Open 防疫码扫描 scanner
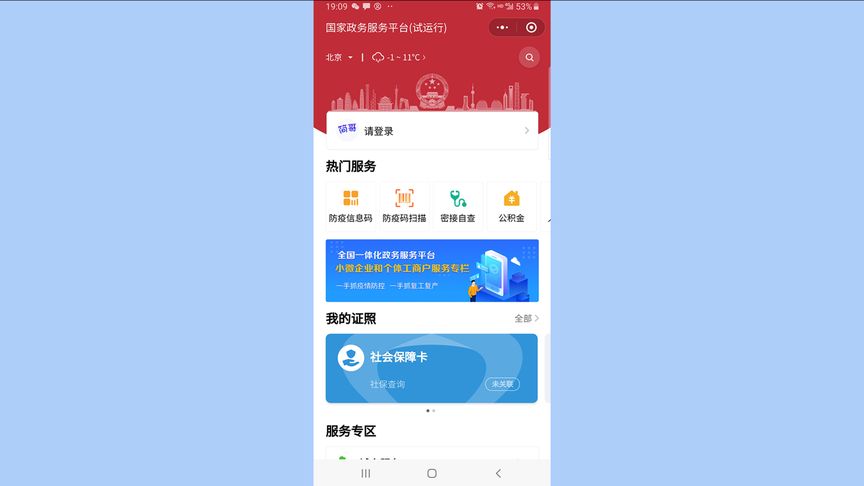 click(x=404, y=206)
